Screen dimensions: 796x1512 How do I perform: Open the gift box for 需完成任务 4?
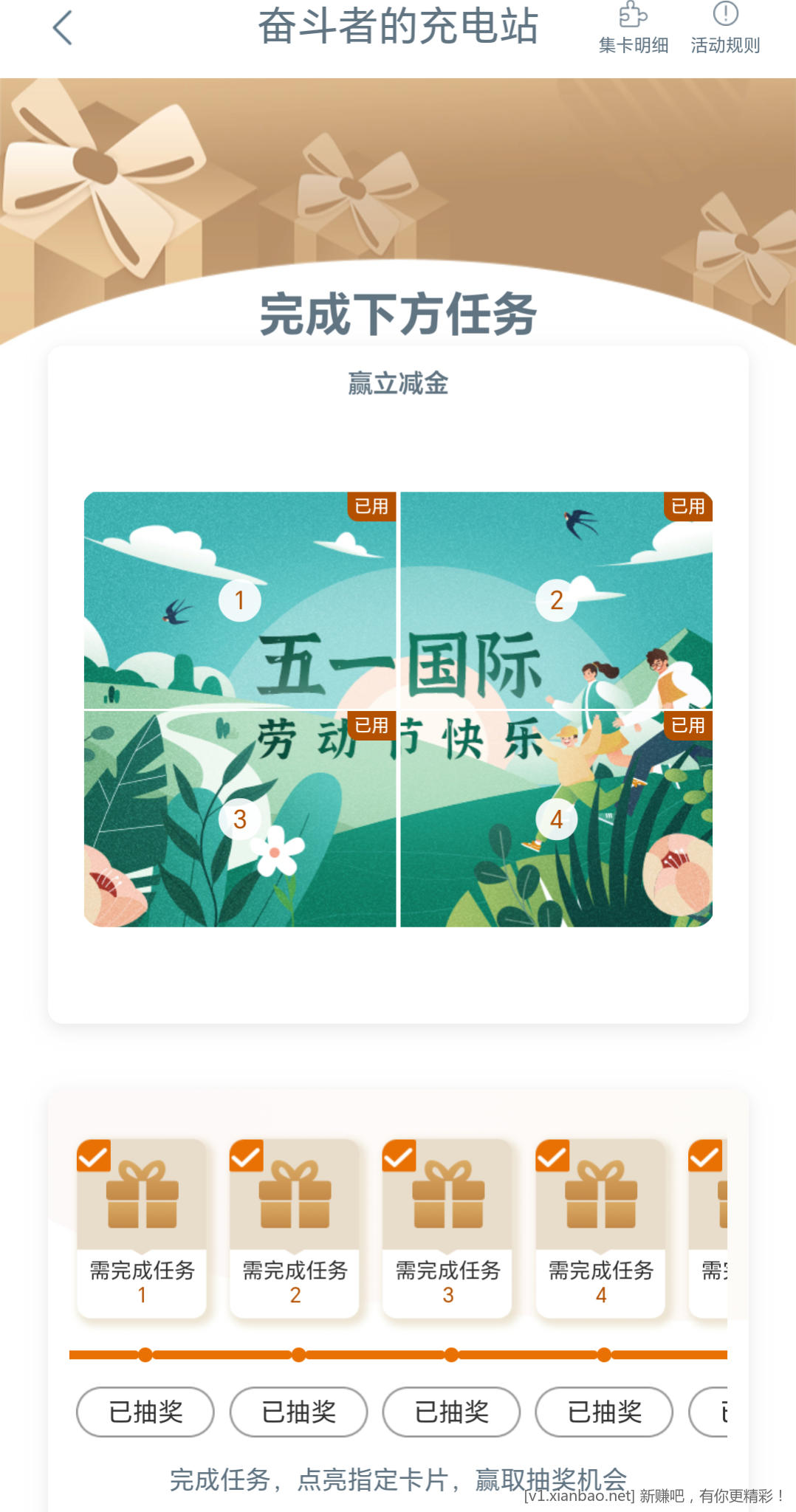600,1195
